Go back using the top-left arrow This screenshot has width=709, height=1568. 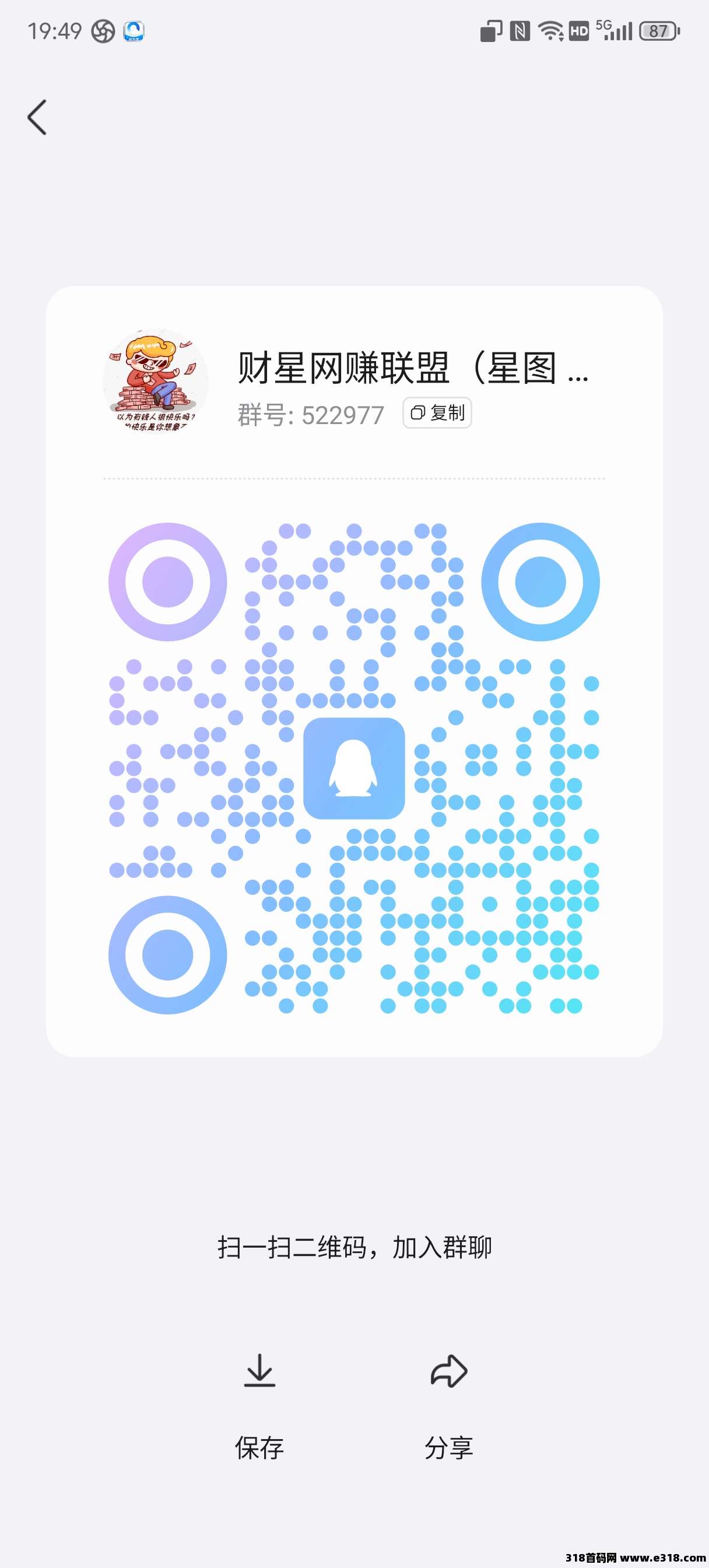37,117
